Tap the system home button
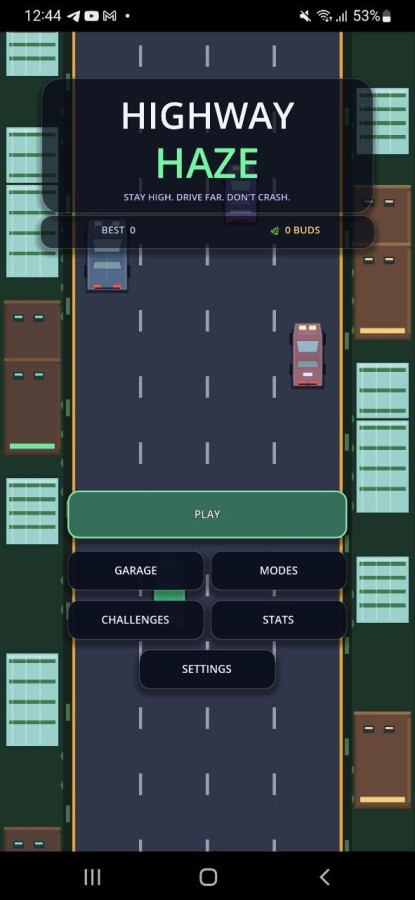Screen dimensions: 415x900 click(x=208, y=876)
